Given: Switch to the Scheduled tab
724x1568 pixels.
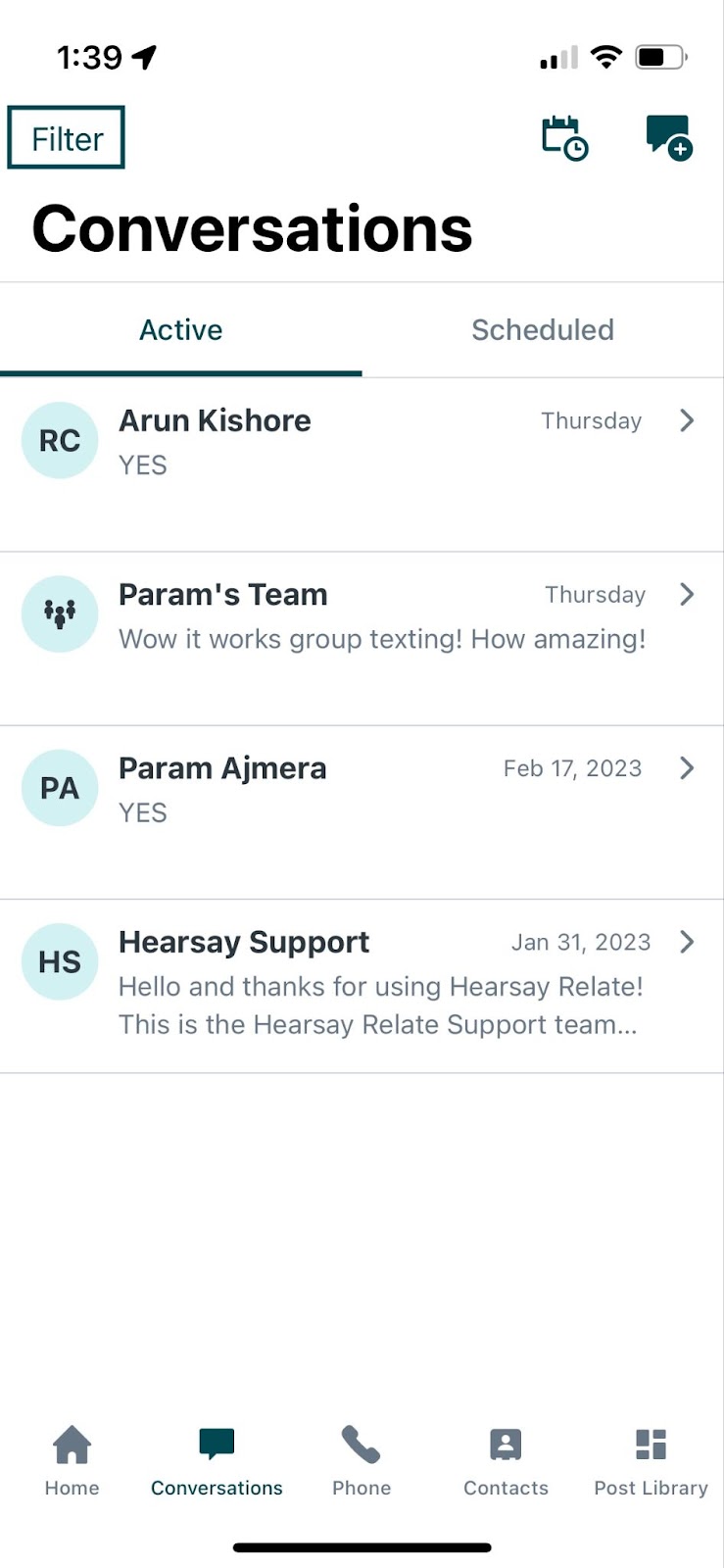Looking at the screenshot, I should coord(543,330).
